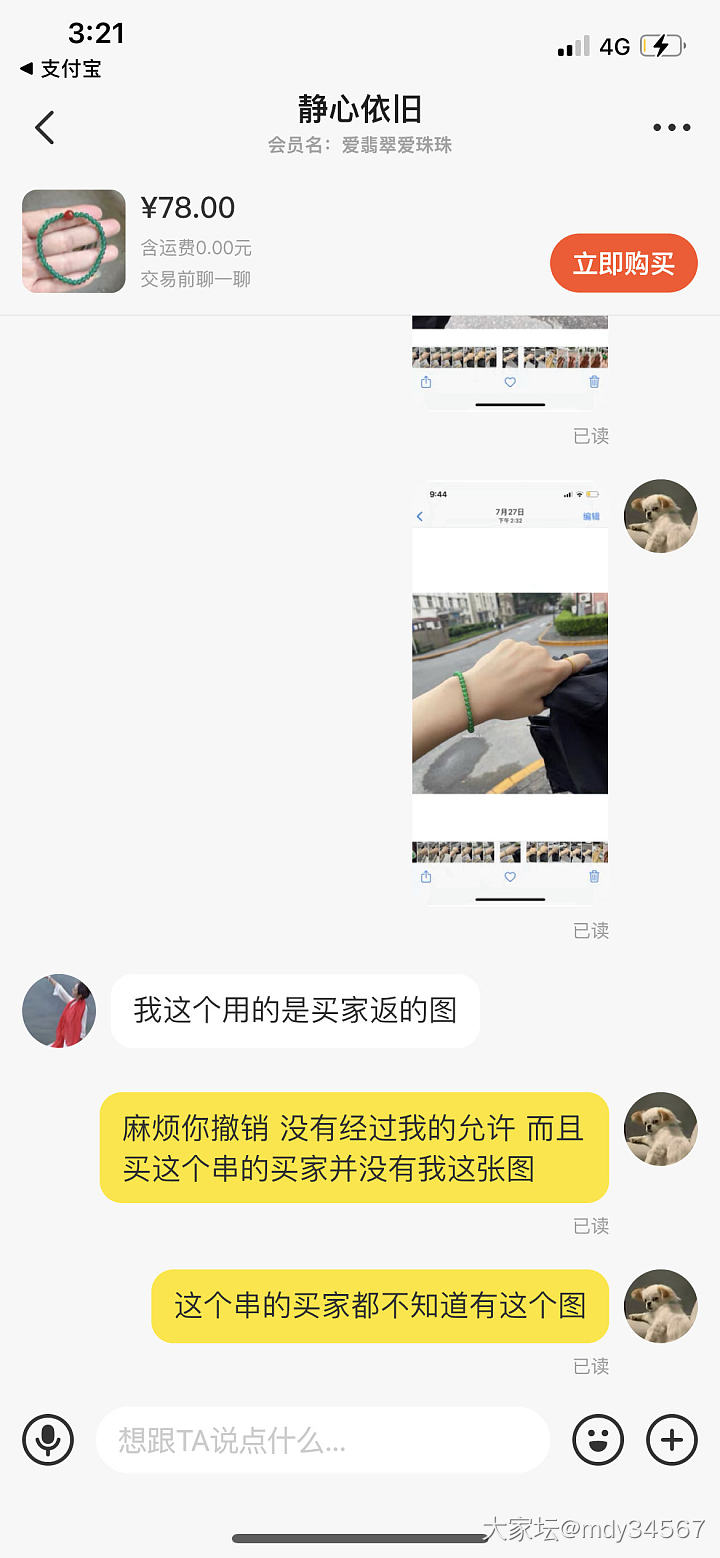Tap the voice input microphone

coord(48,1440)
